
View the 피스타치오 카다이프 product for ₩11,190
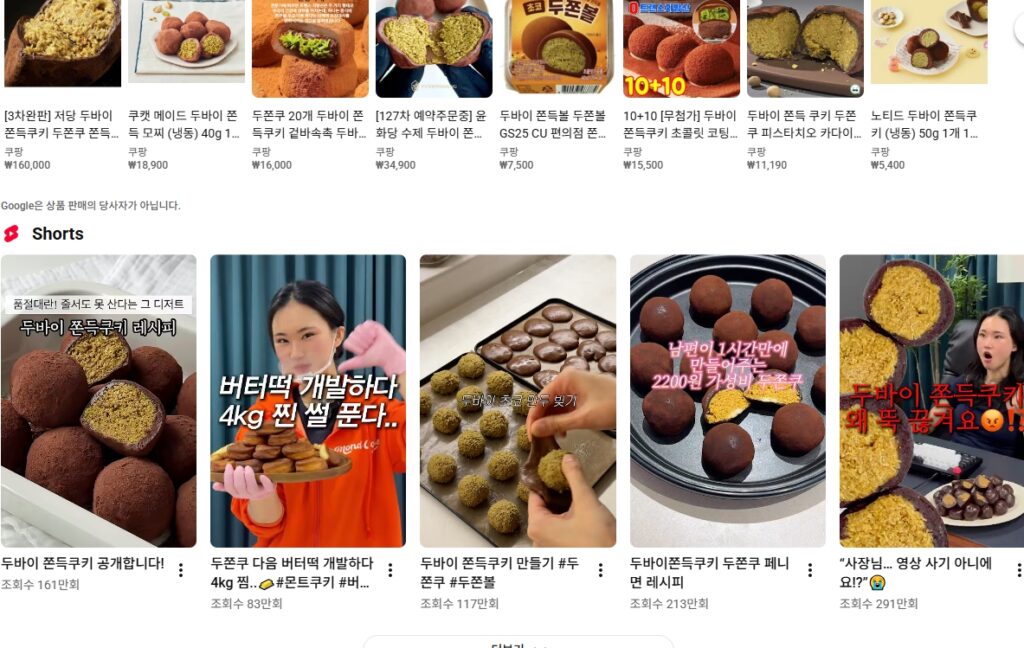pos(805,124)
